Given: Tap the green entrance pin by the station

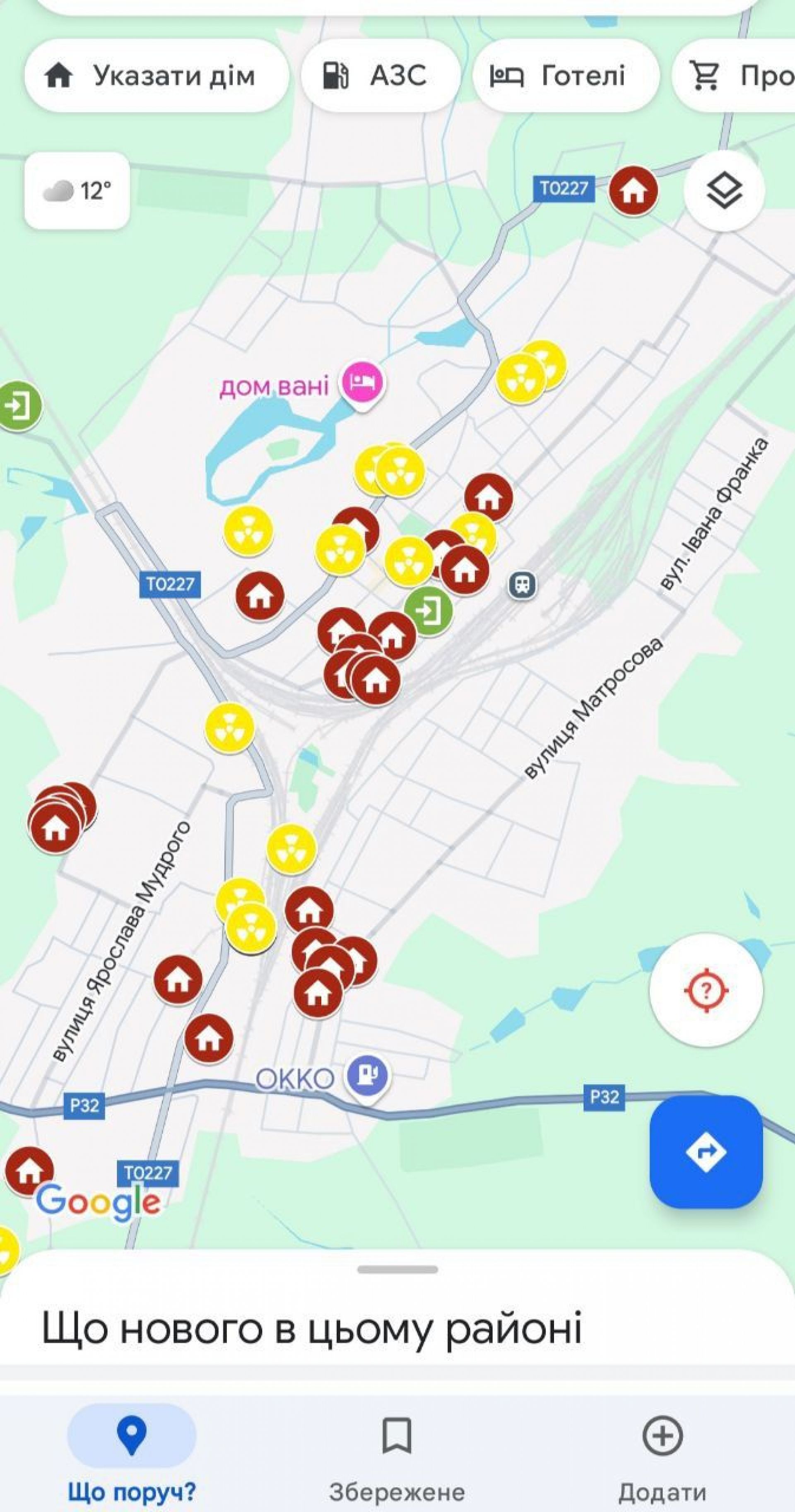Looking at the screenshot, I should [x=429, y=610].
